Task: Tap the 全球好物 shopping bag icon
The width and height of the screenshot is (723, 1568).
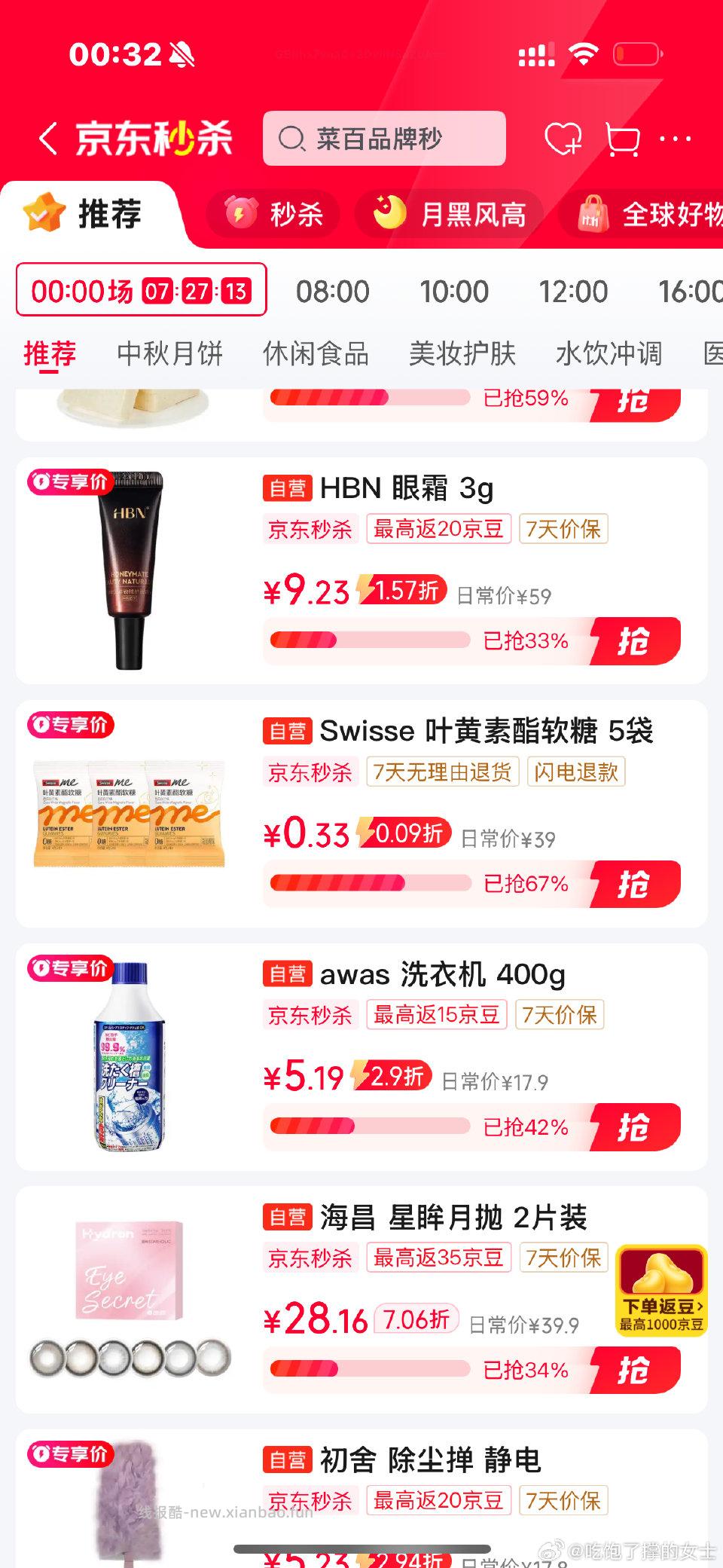Action: 595,213
